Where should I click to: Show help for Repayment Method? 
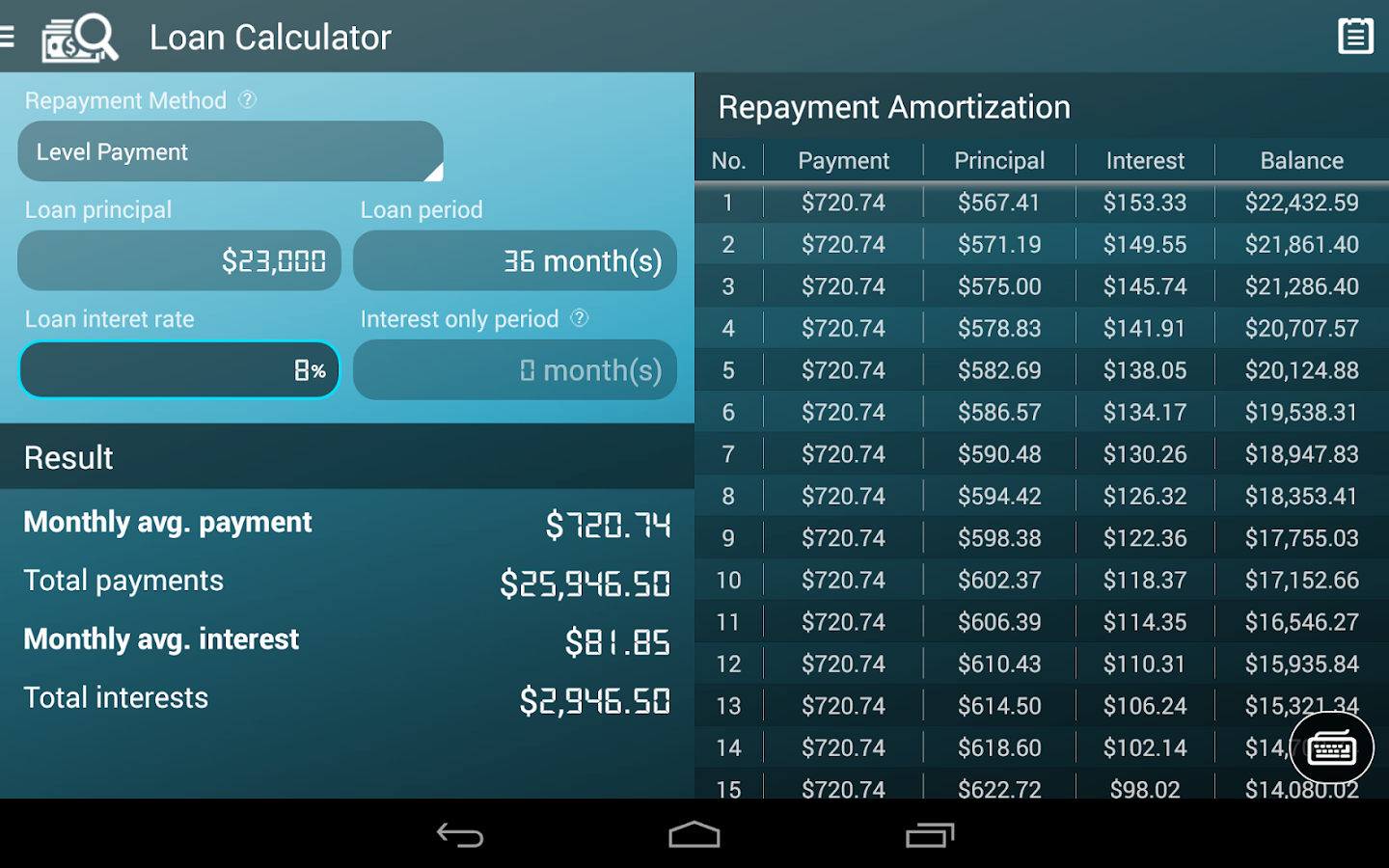pos(248,99)
